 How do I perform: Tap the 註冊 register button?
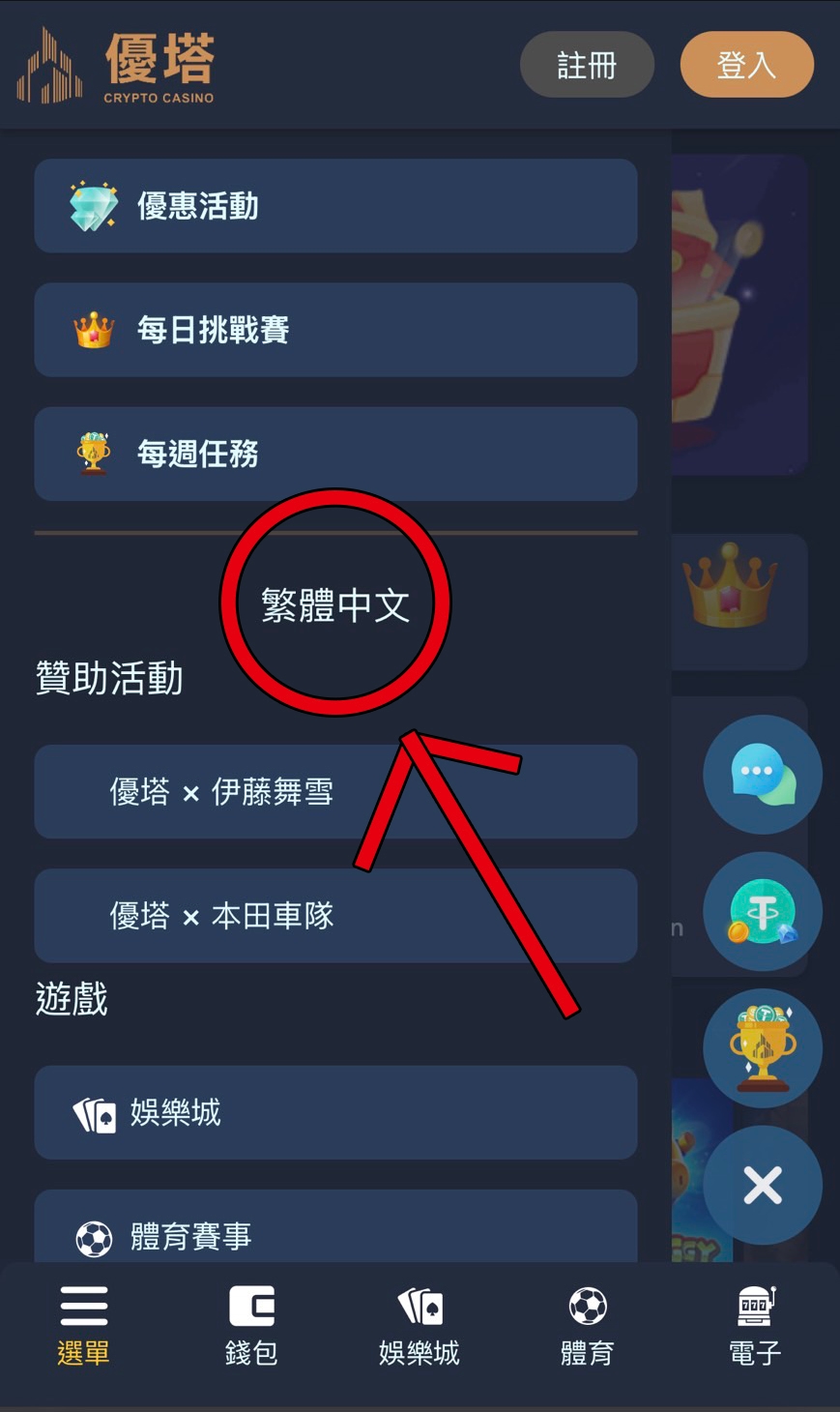pos(587,65)
